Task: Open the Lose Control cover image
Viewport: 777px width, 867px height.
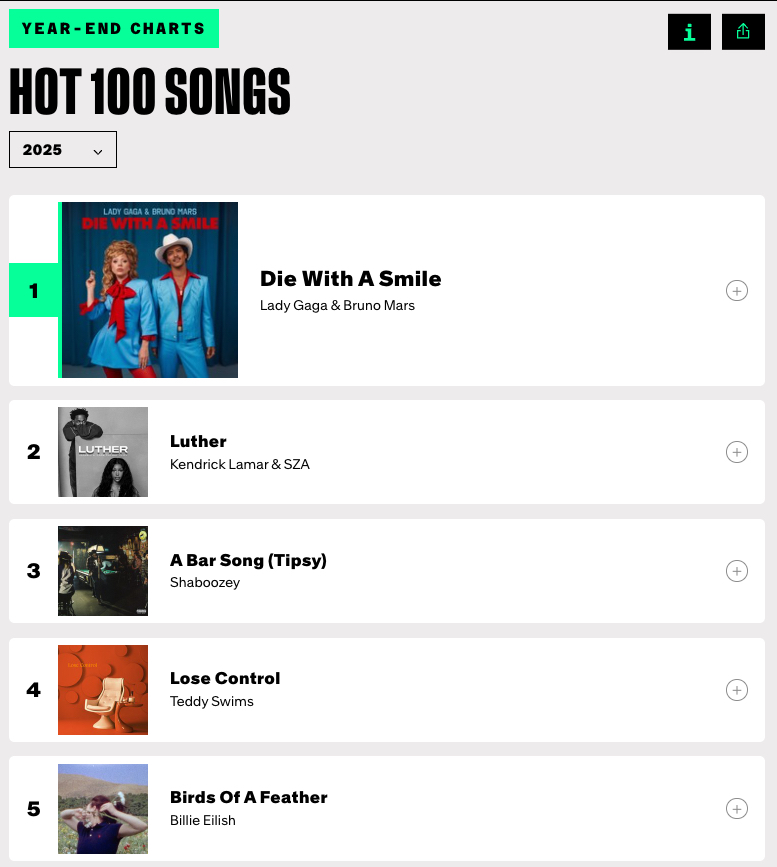Action: click(x=103, y=690)
